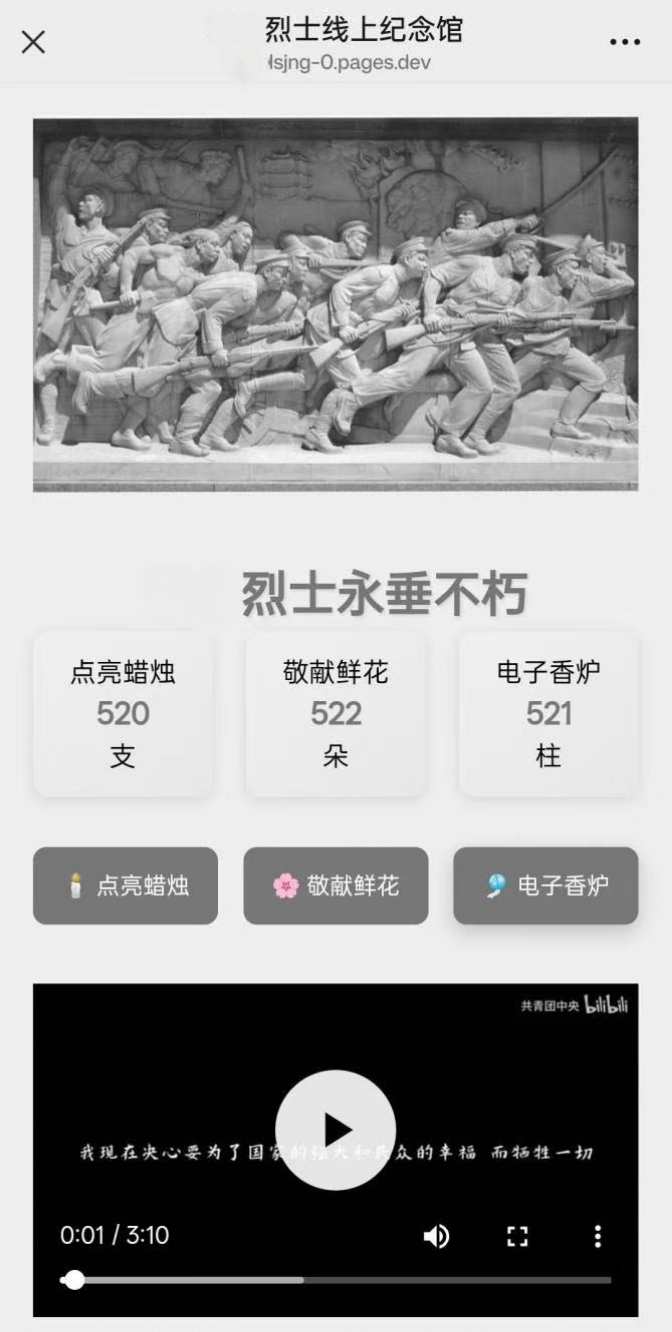Tap the 敬献鲜花 flower button

[x=336, y=886]
